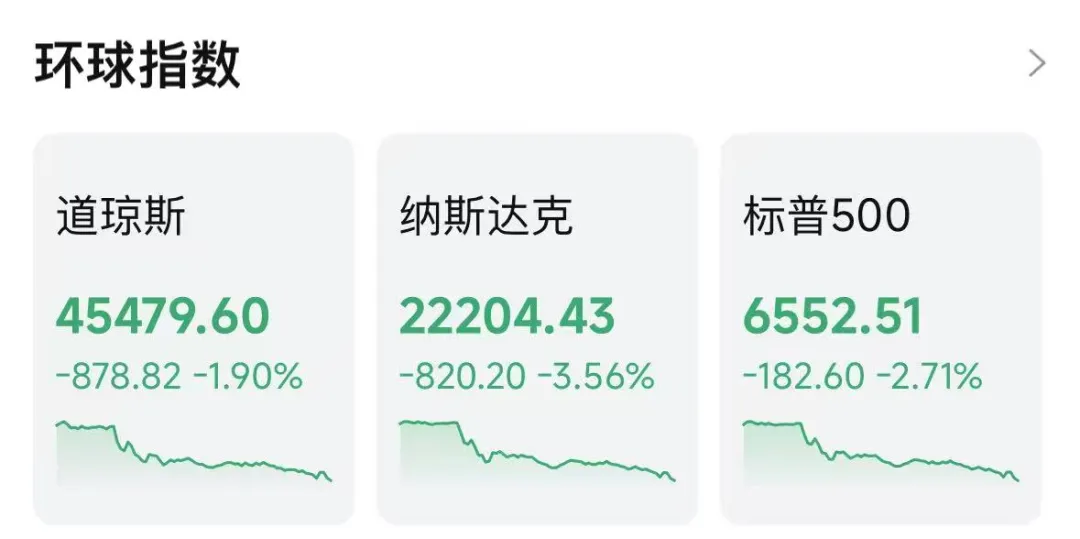Open the 环球指数 section chevron
The height and width of the screenshot is (539, 1080).
click(x=1037, y=65)
